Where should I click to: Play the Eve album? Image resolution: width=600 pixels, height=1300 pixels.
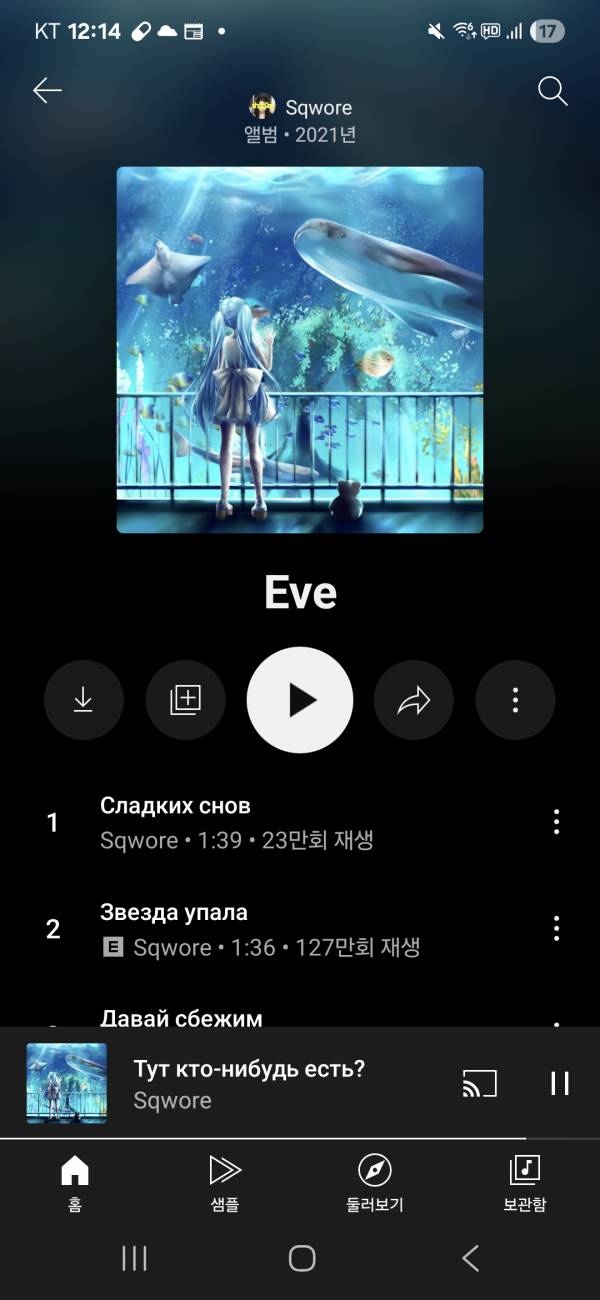click(300, 700)
